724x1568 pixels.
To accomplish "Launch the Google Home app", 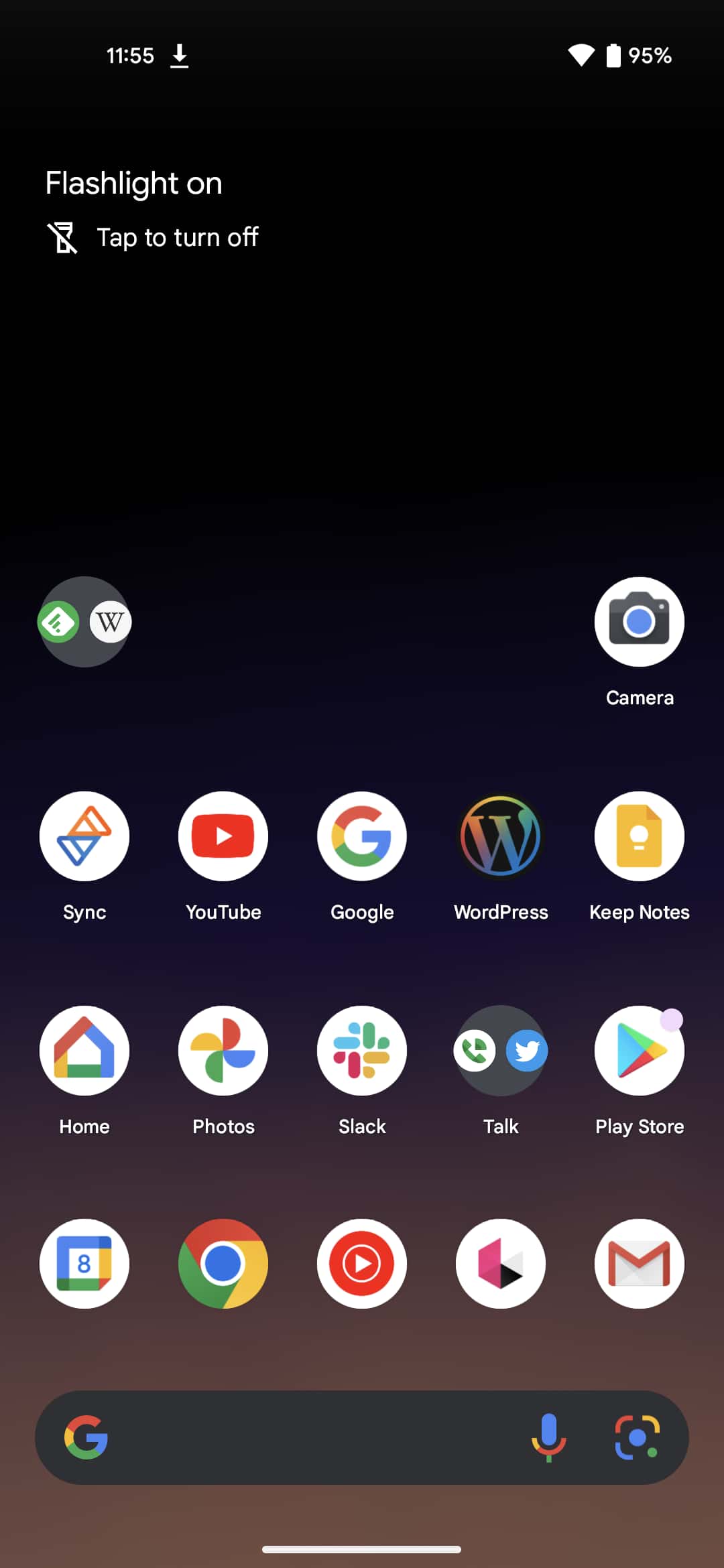I will (84, 1051).
